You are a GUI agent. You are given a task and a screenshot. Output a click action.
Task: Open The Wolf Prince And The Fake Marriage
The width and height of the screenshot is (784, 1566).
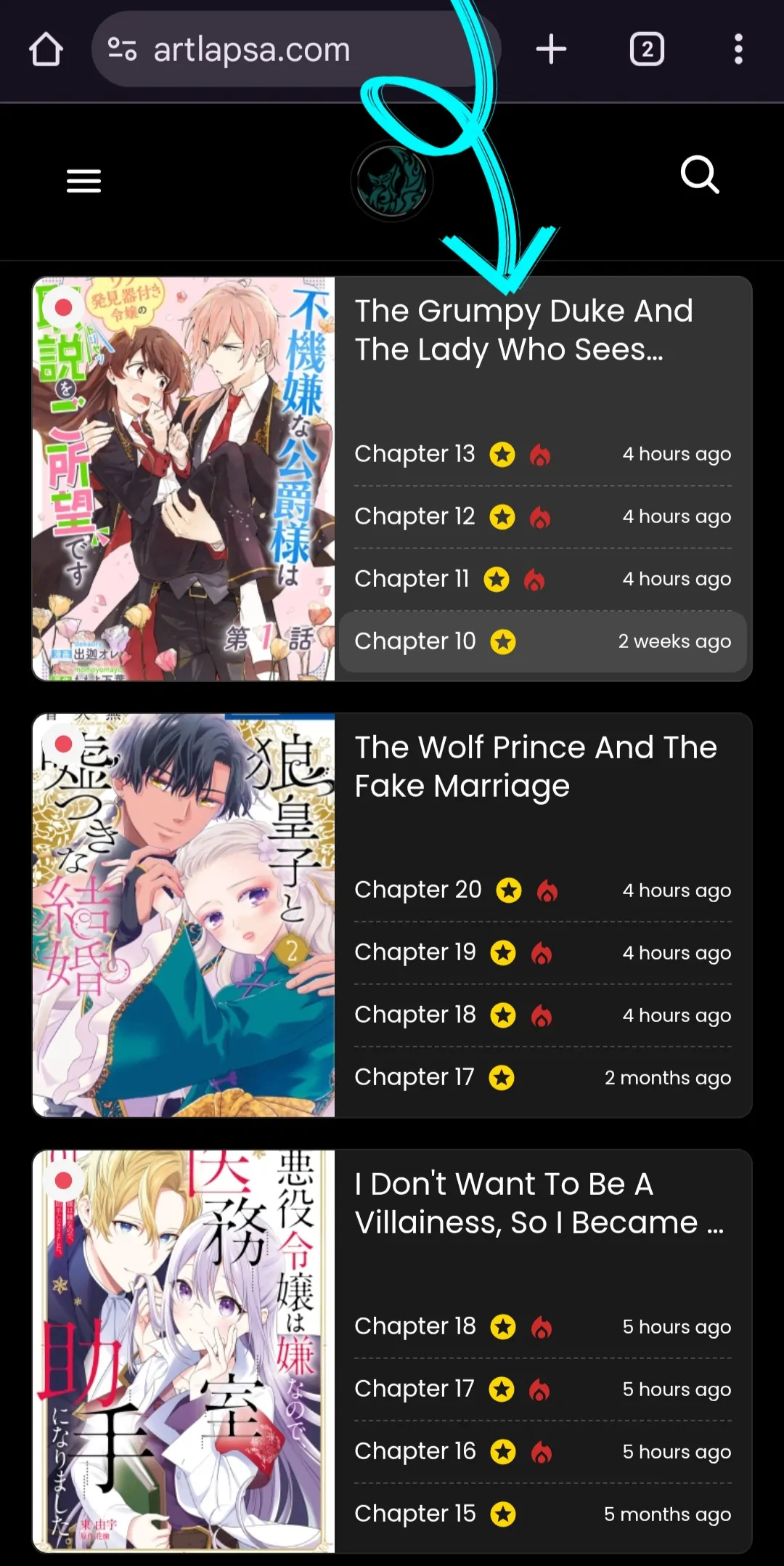coord(535,766)
